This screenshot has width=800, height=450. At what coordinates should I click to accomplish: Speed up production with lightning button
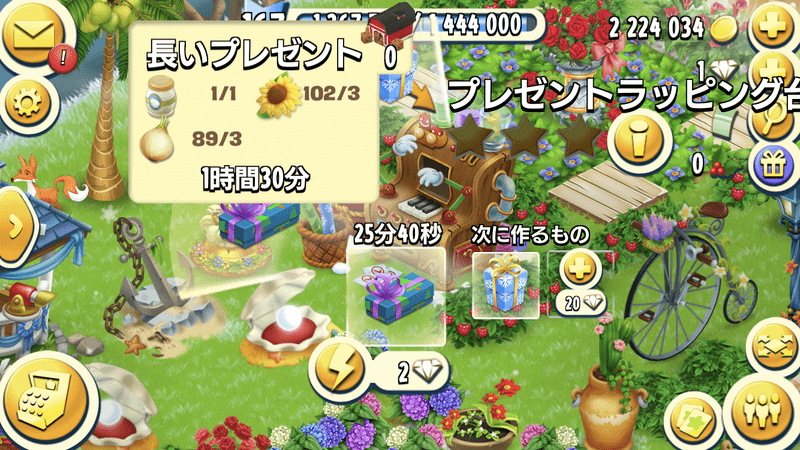pos(339,372)
